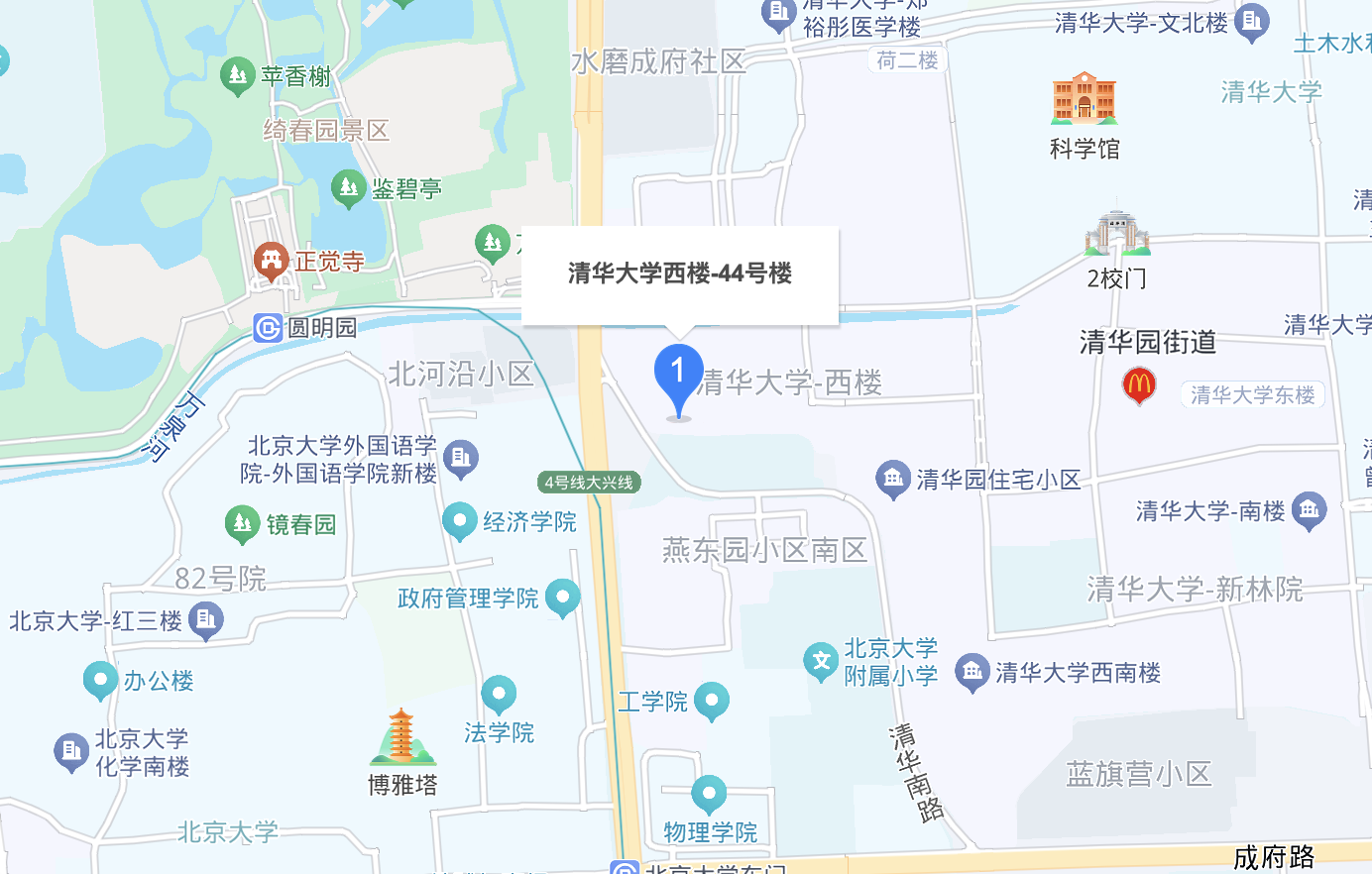1372x874 pixels.
Task: Tap the 2校门 gate icon
Action: click(x=1117, y=234)
